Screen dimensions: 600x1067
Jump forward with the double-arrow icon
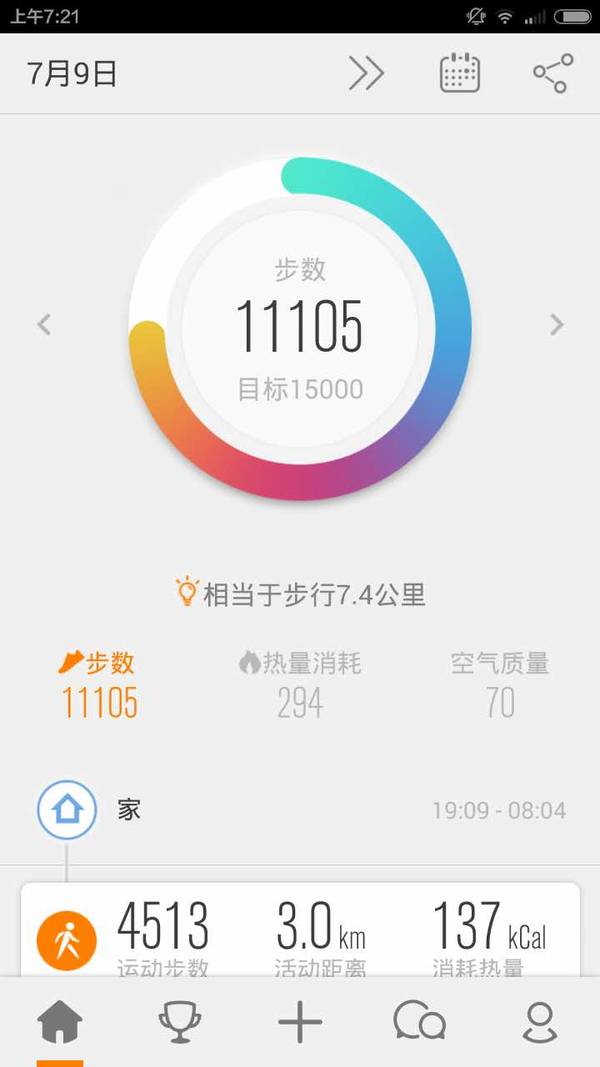pos(367,73)
